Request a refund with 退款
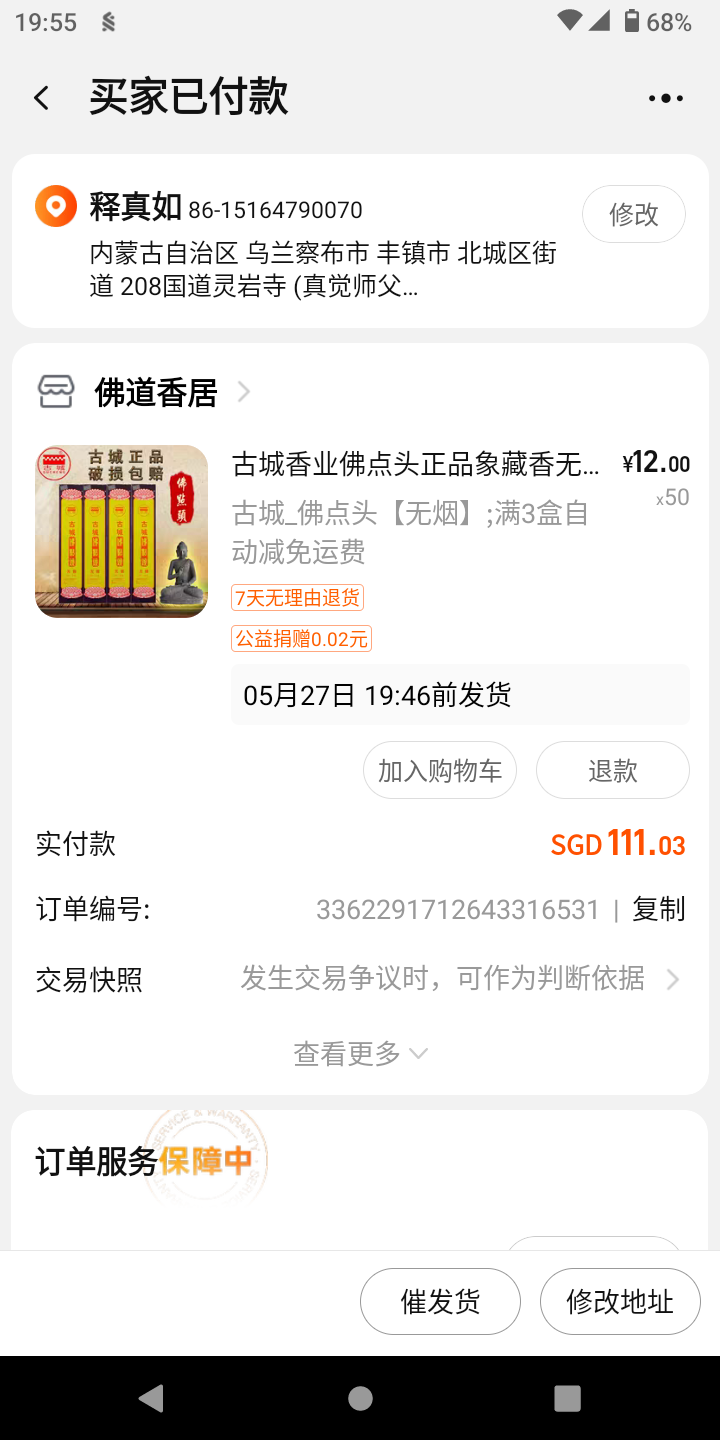 pyautogui.click(x=612, y=770)
